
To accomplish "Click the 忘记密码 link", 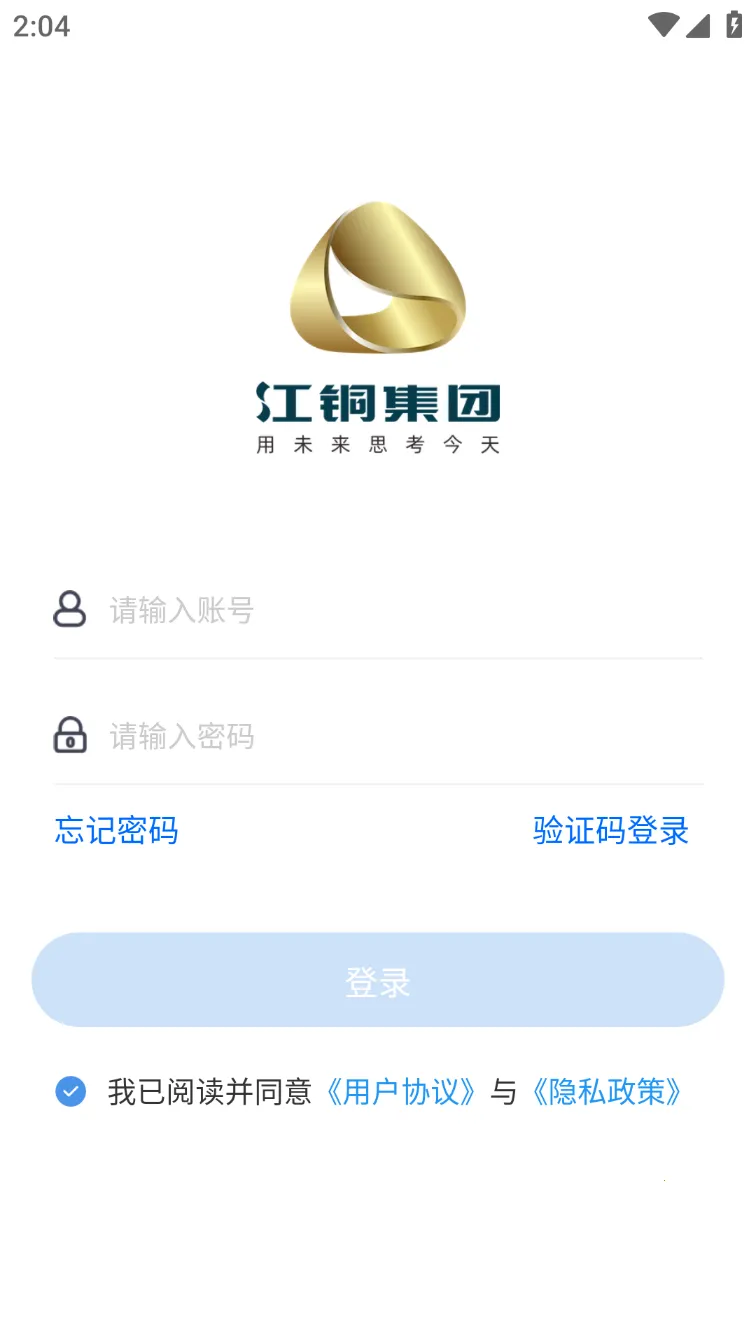I will tap(115, 831).
